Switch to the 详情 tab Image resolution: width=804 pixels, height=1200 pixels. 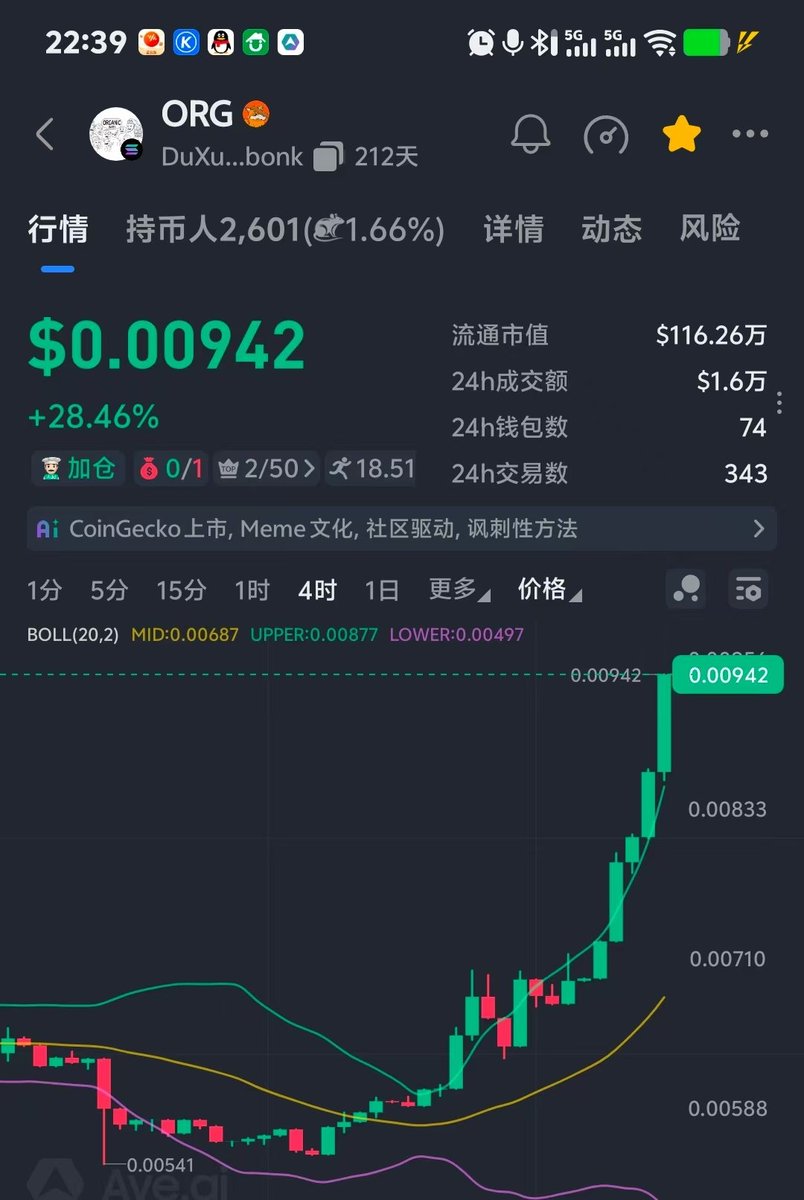click(x=513, y=230)
